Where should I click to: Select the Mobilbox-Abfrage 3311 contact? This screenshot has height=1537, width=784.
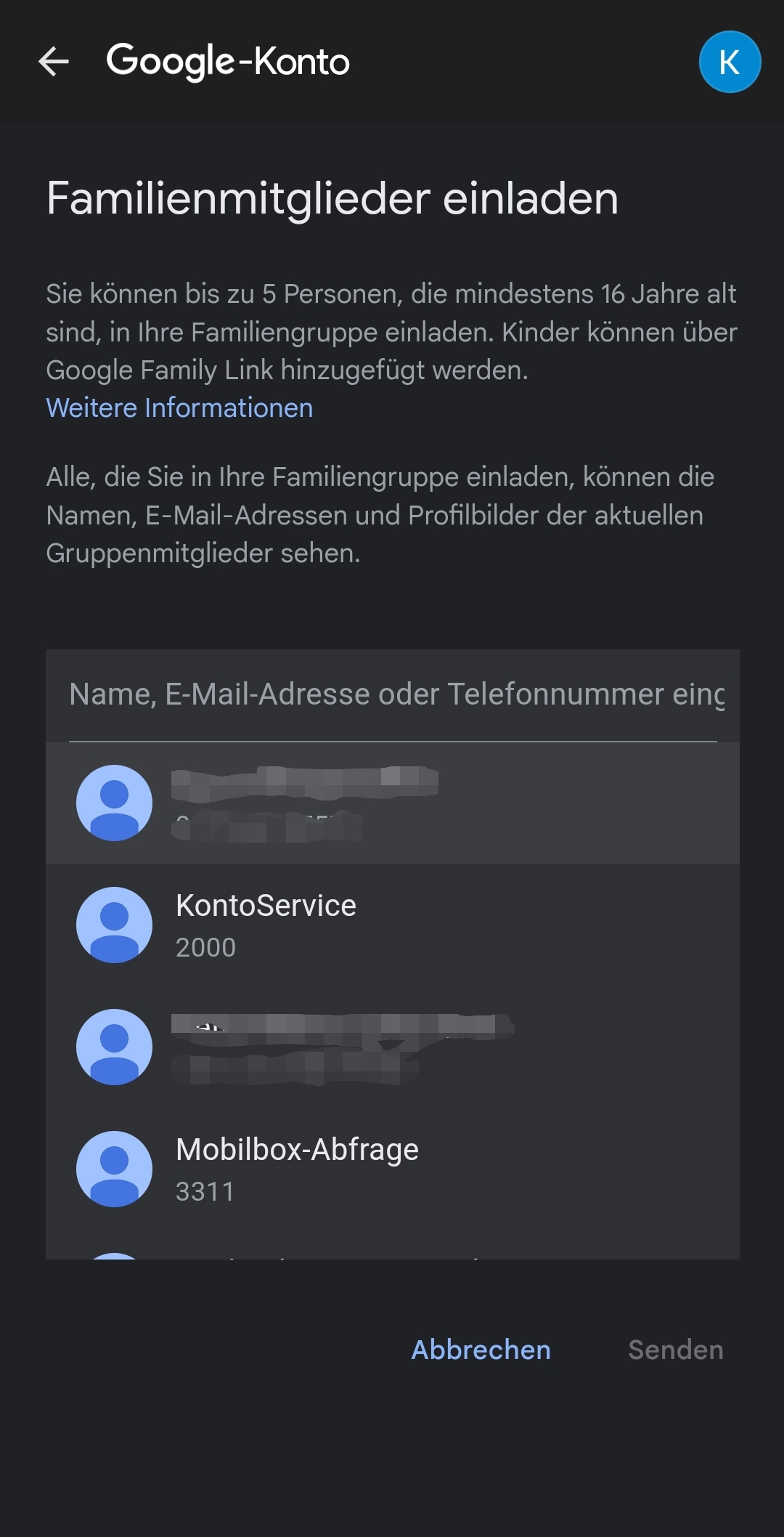coord(393,1169)
